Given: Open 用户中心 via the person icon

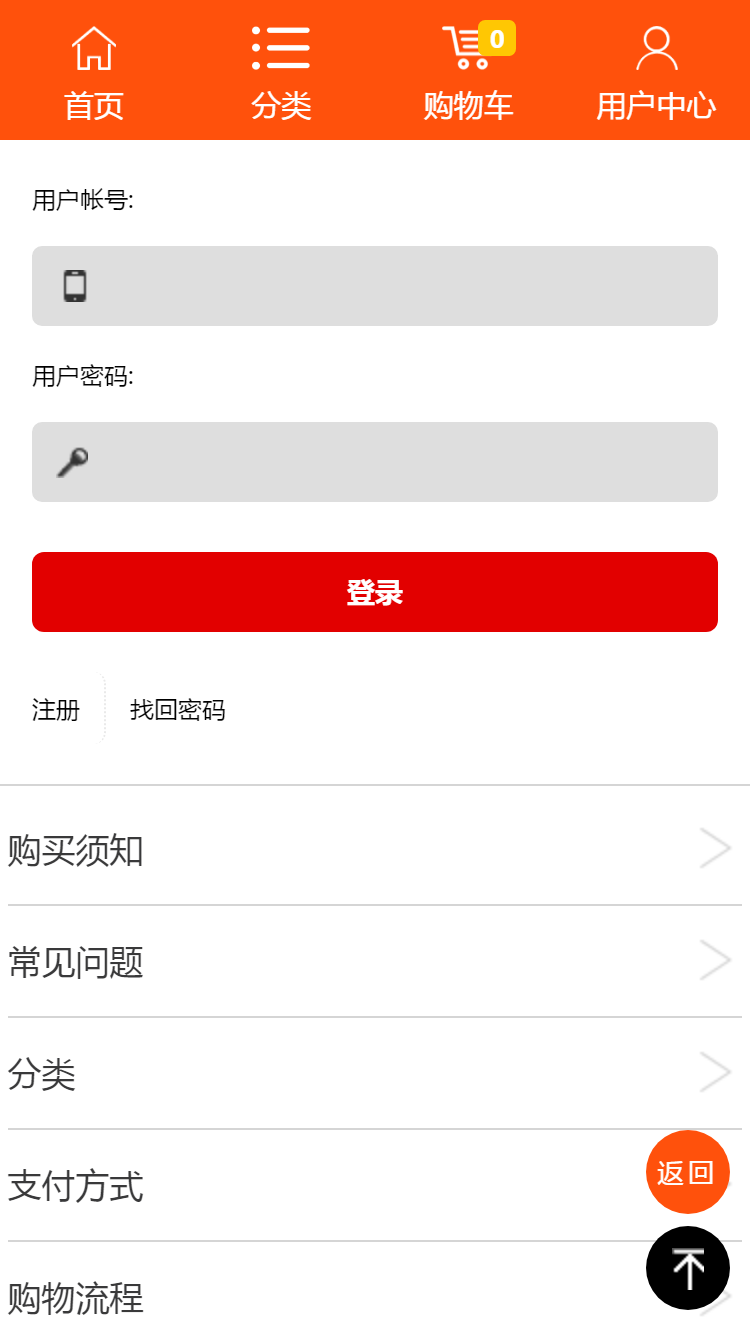Looking at the screenshot, I should tap(657, 46).
